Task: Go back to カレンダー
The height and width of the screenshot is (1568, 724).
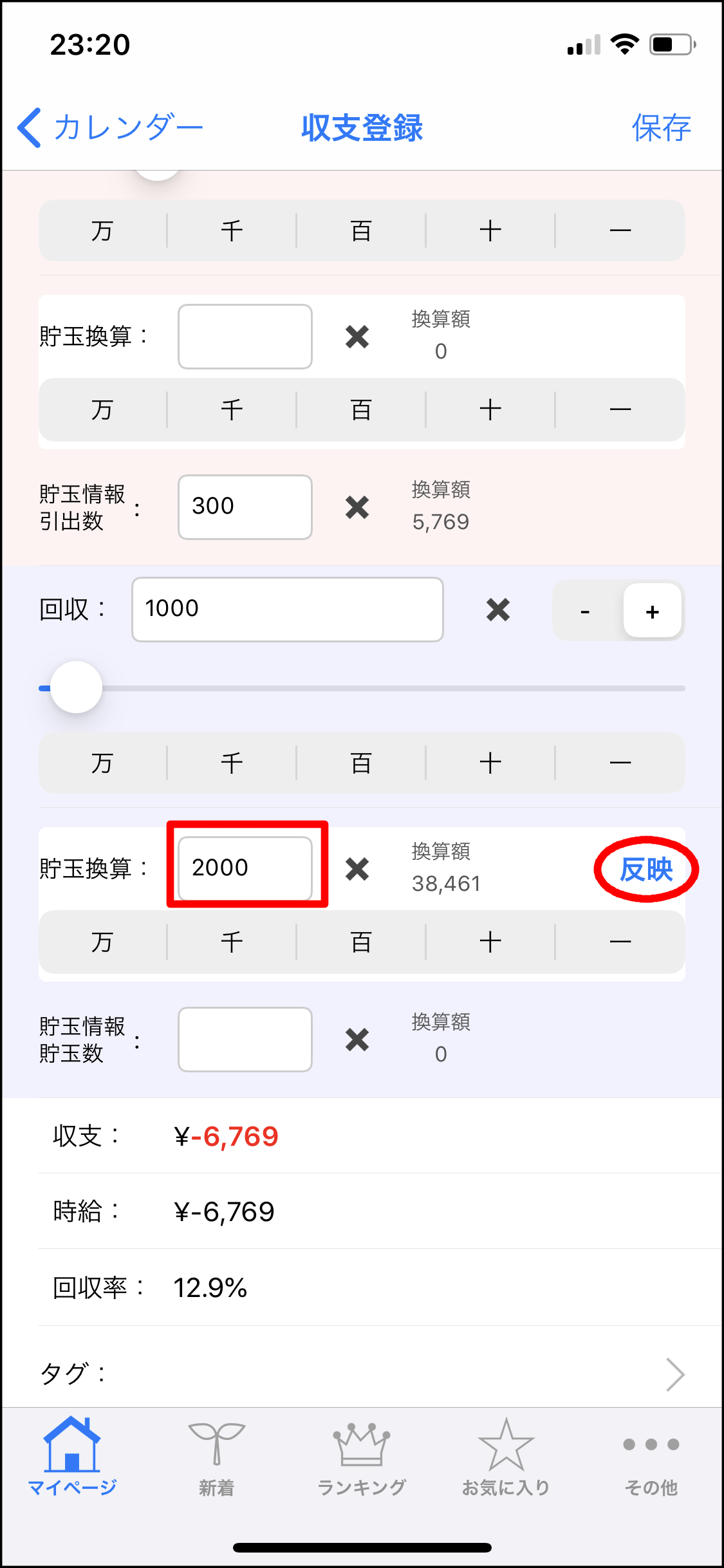Action: 109,127
